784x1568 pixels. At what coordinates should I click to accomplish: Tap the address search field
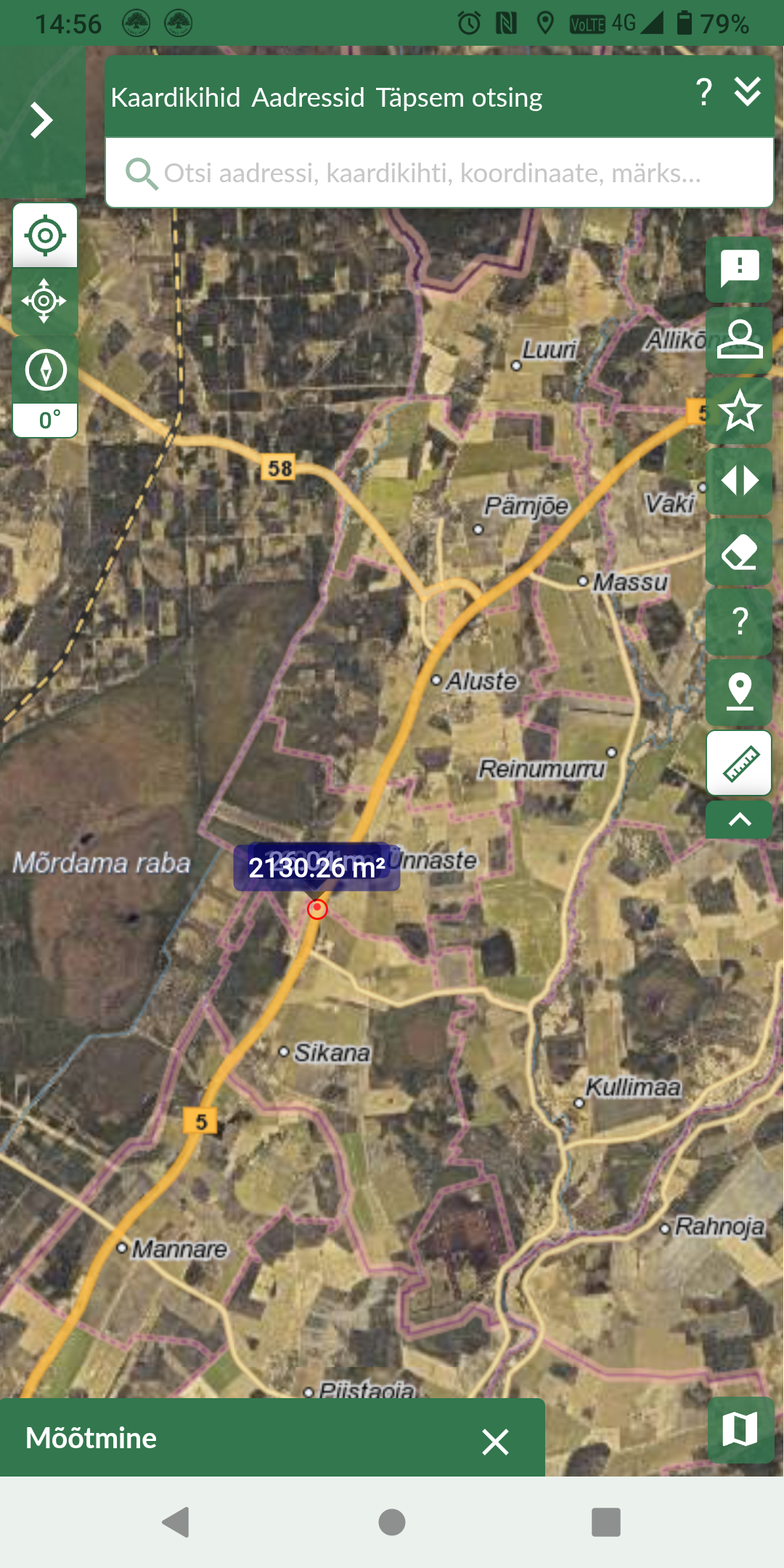tap(439, 173)
